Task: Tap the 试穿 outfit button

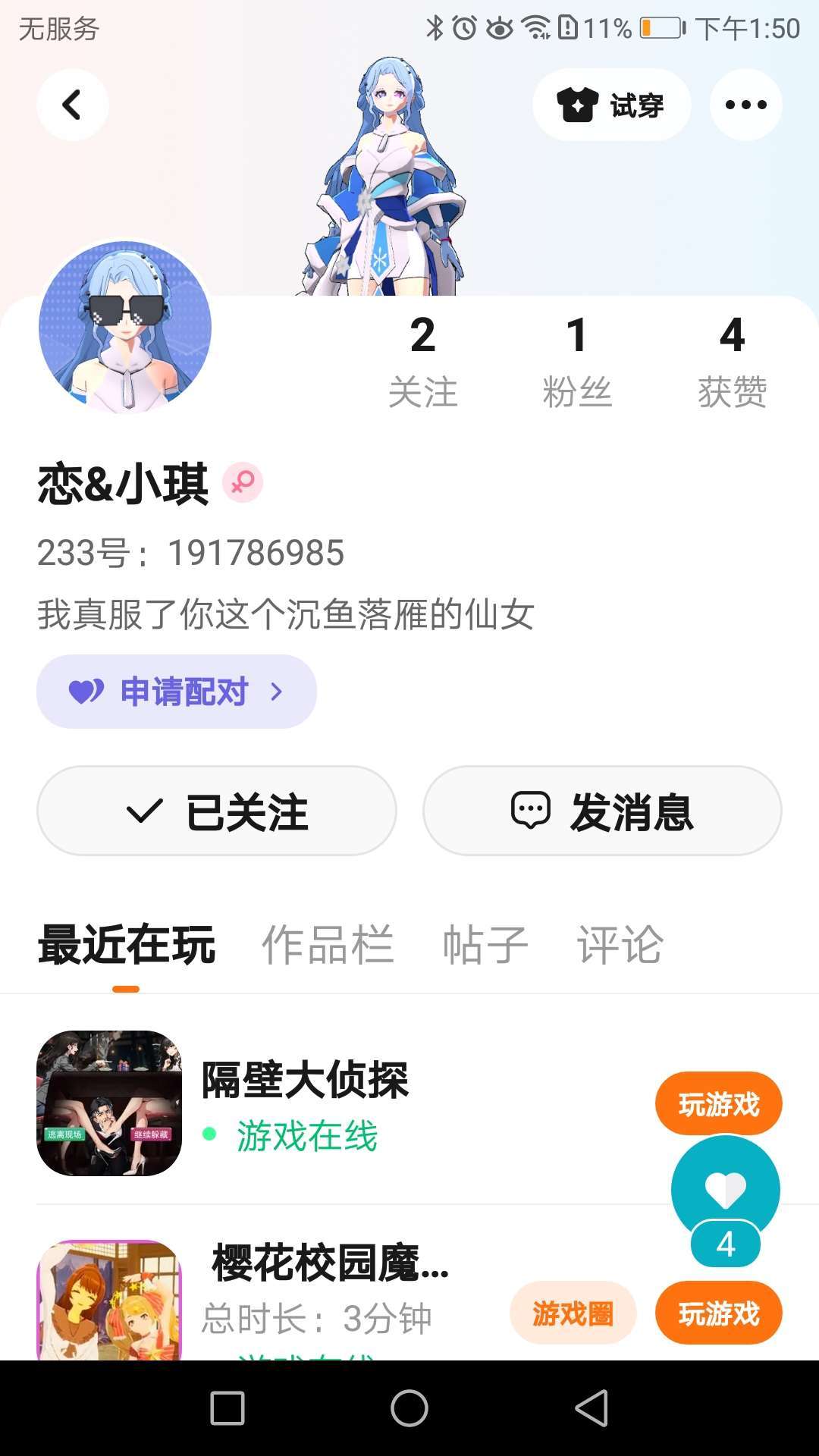Action: [x=611, y=105]
